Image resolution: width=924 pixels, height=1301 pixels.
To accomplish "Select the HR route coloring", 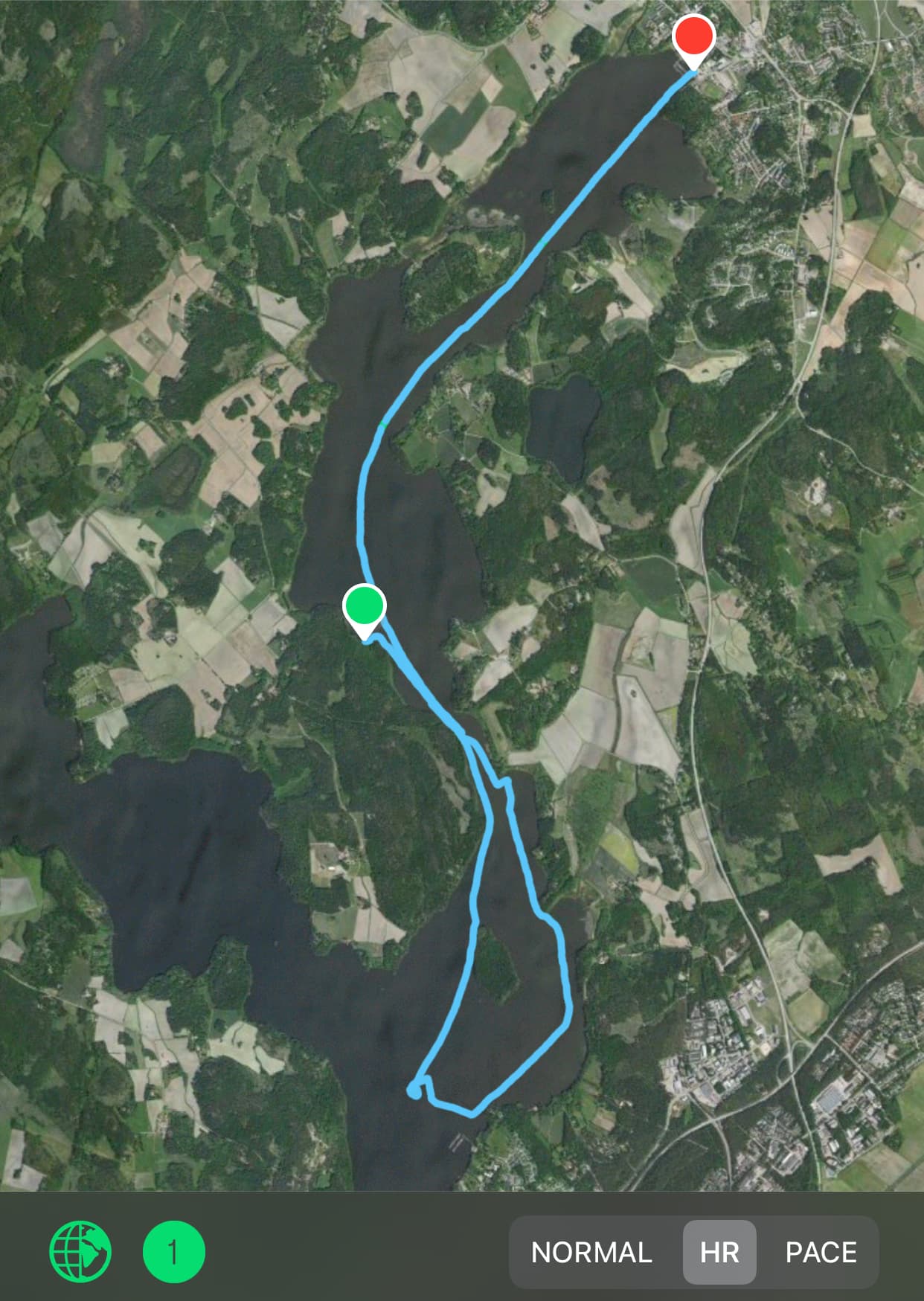I will tap(719, 1252).
